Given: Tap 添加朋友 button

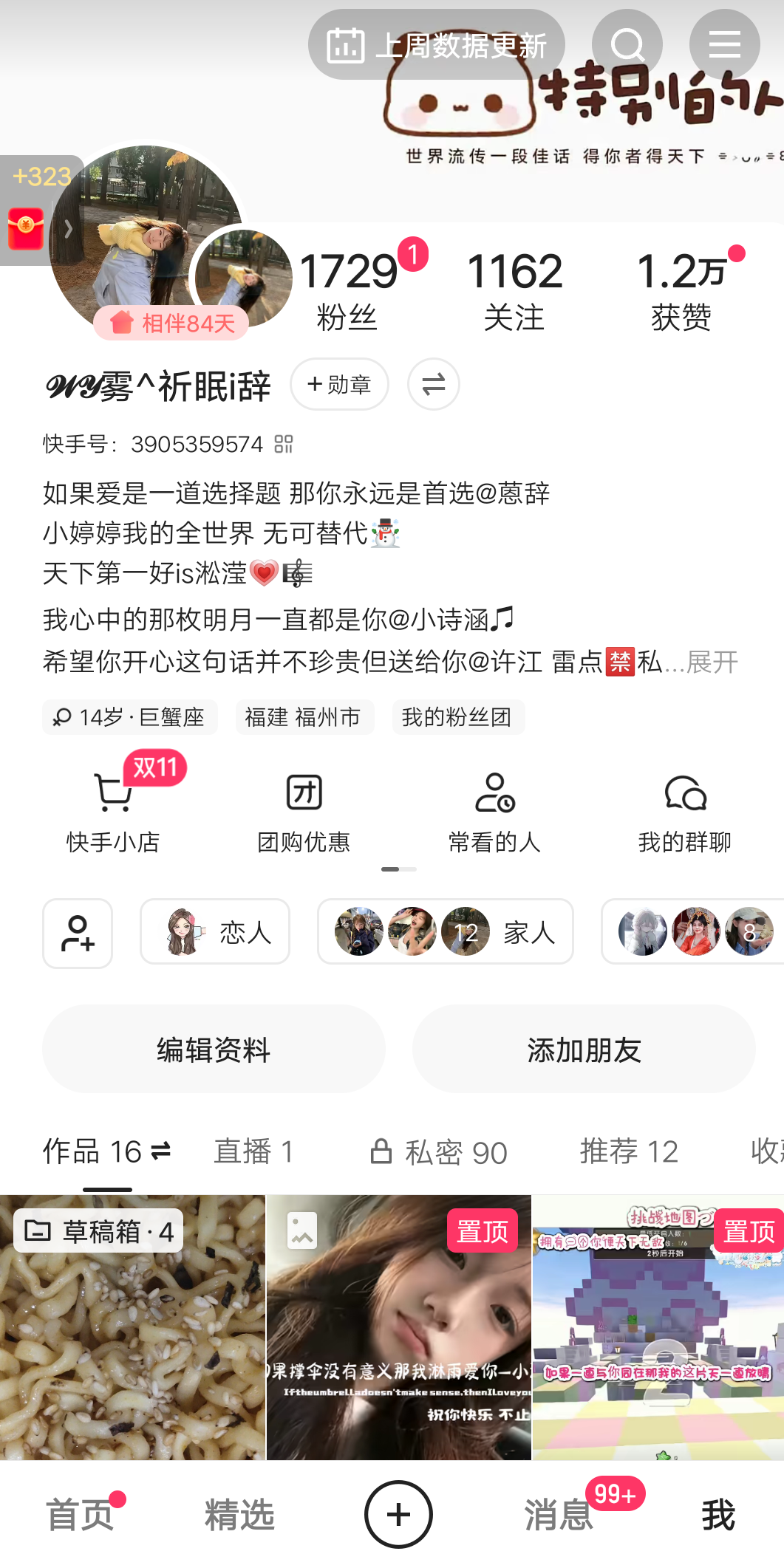Looking at the screenshot, I should [x=584, y=1049].
